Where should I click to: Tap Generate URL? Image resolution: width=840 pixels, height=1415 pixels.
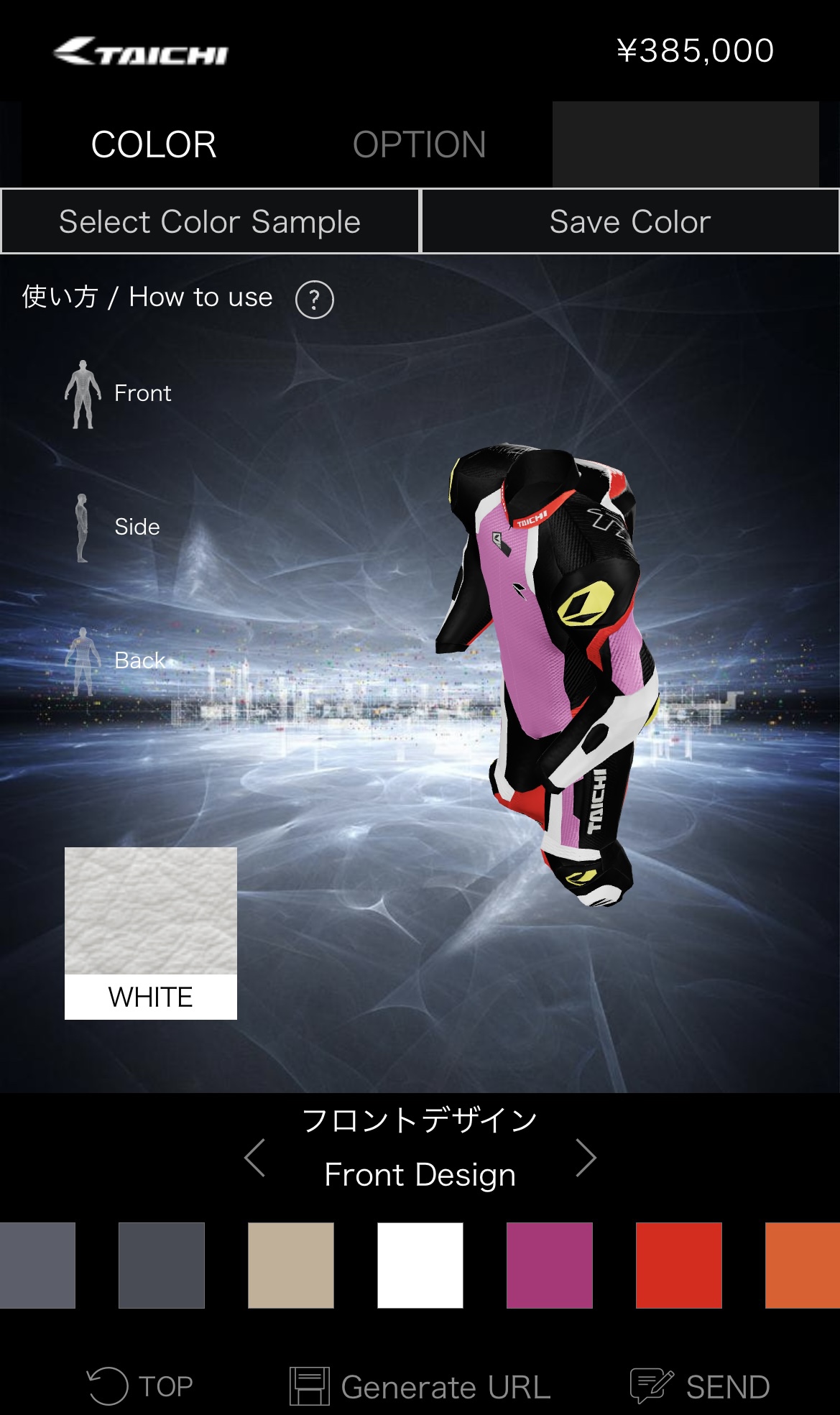[420, 1386]
